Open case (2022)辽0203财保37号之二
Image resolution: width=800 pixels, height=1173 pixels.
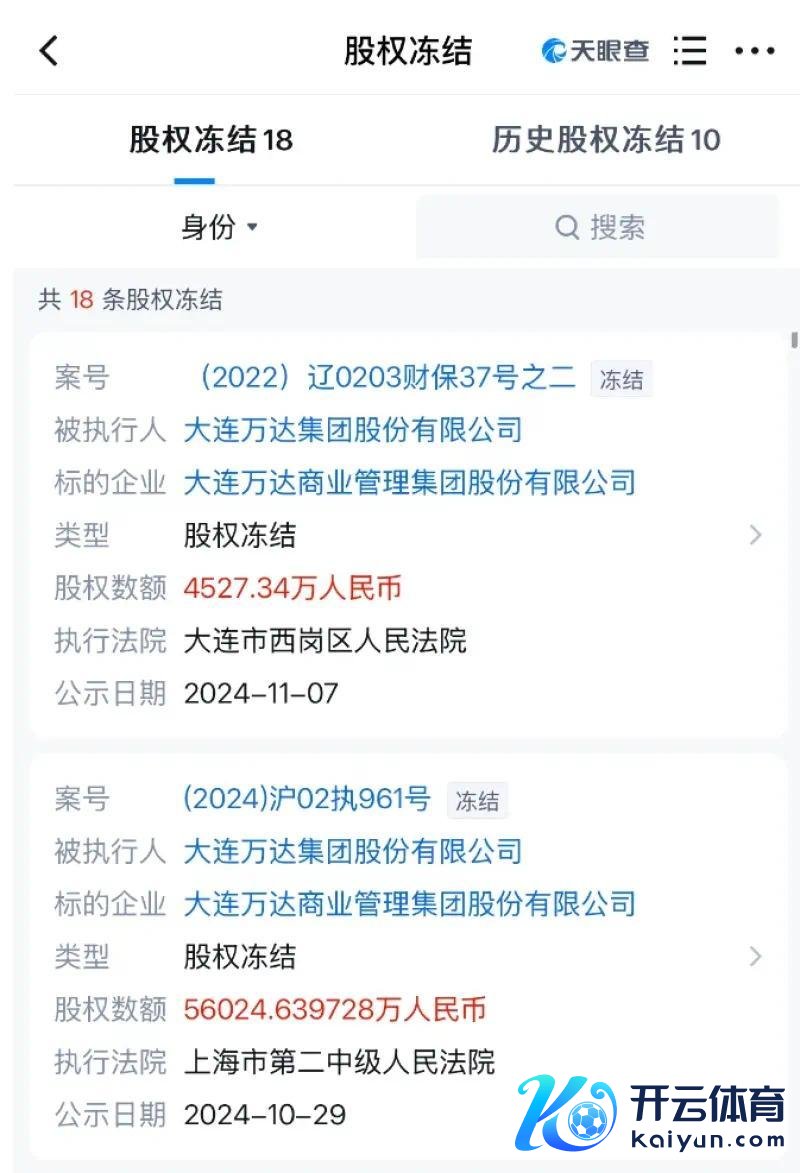[x=388, y=378]
